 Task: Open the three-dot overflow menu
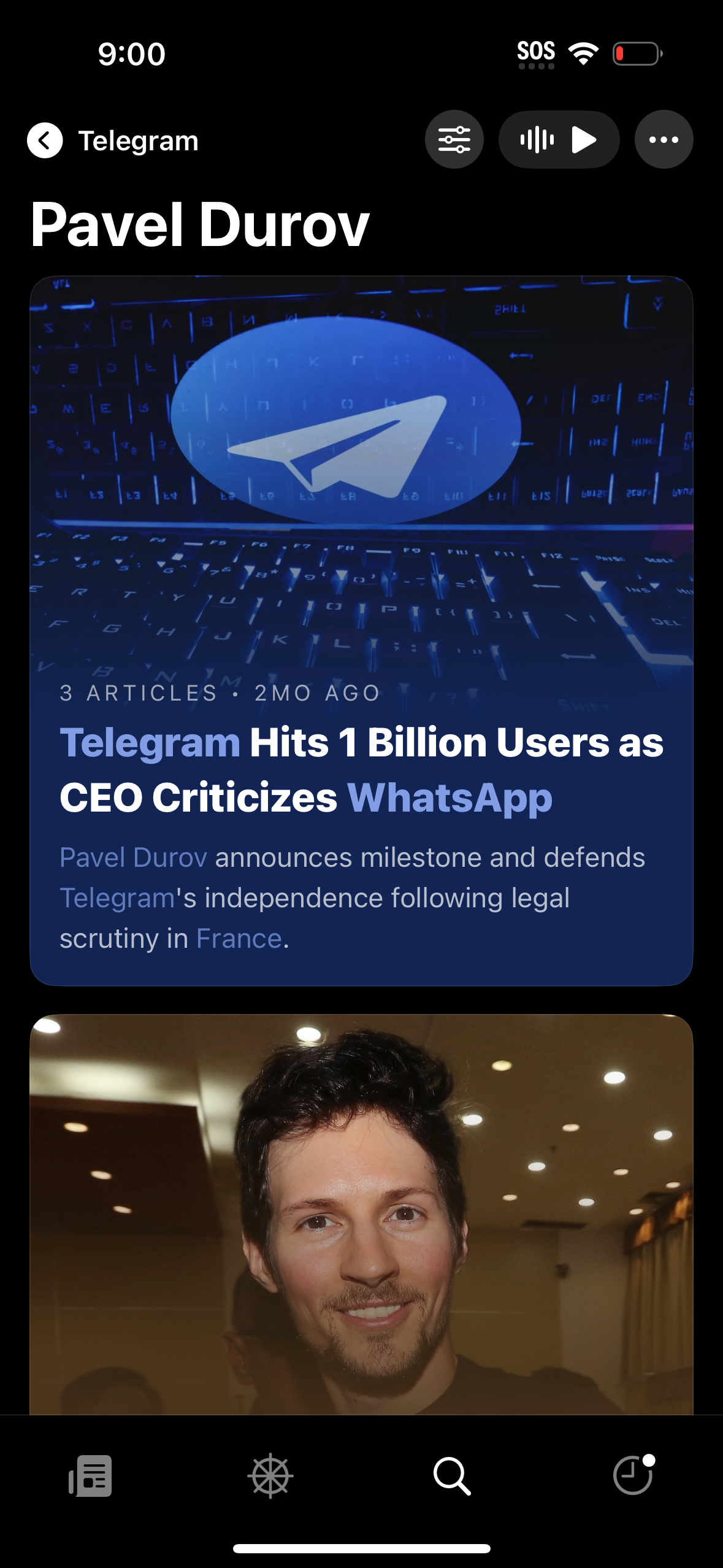[x=664, y=140]
